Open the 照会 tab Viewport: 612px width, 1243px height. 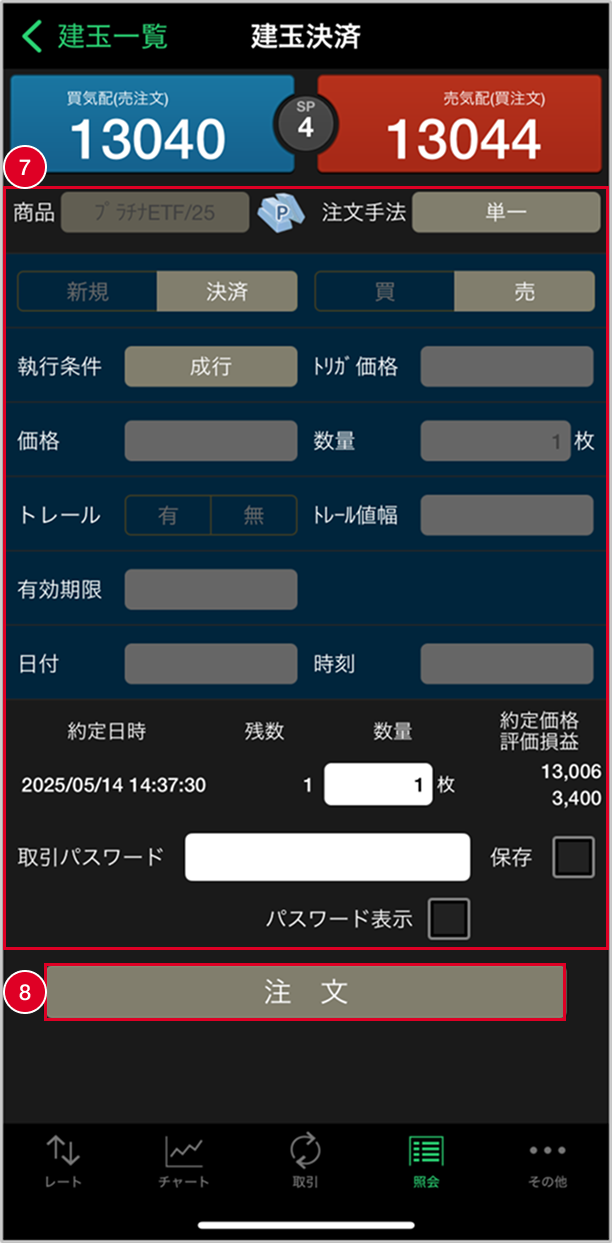(427, 1161)
